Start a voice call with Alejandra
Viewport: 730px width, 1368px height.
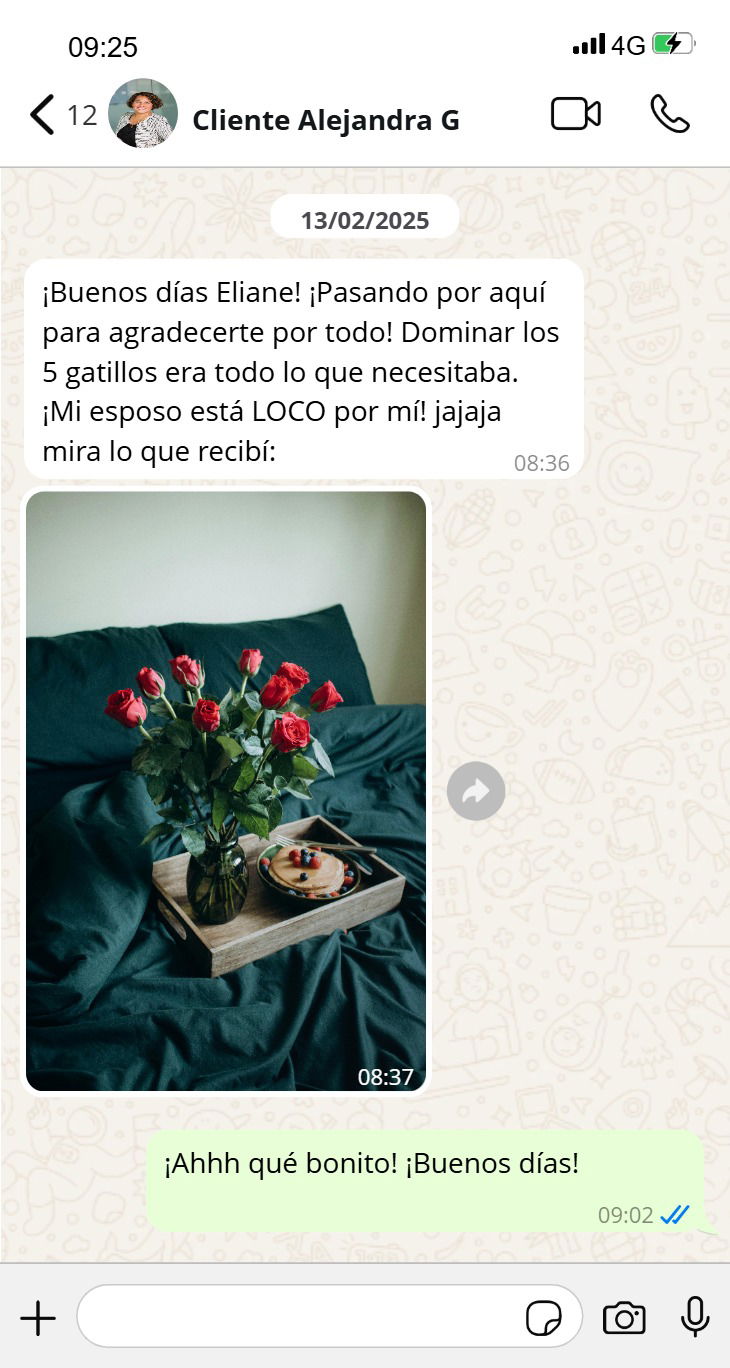[669, 114]
